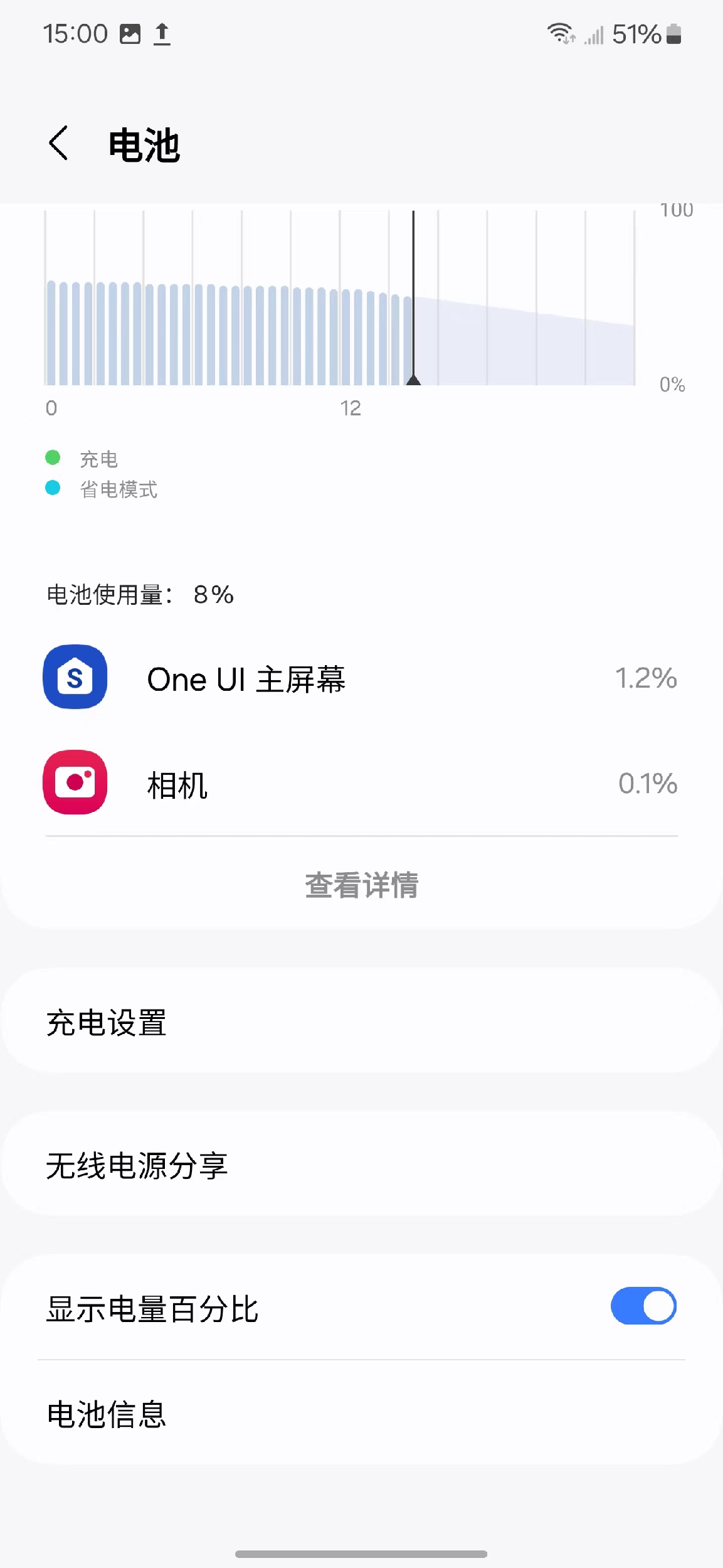Open the 电池 screen title

tap(143, 145)
